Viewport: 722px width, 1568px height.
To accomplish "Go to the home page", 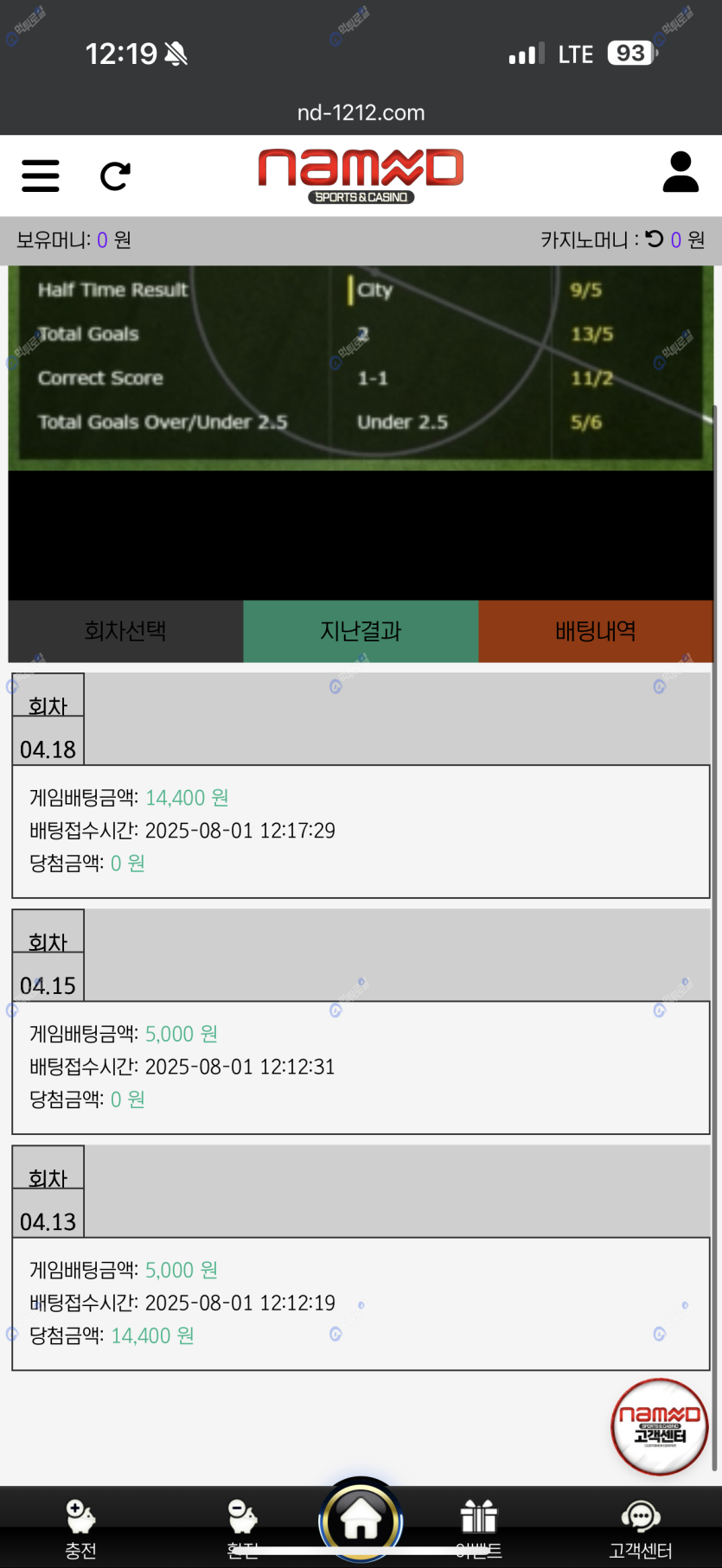I will [361, 1520].
